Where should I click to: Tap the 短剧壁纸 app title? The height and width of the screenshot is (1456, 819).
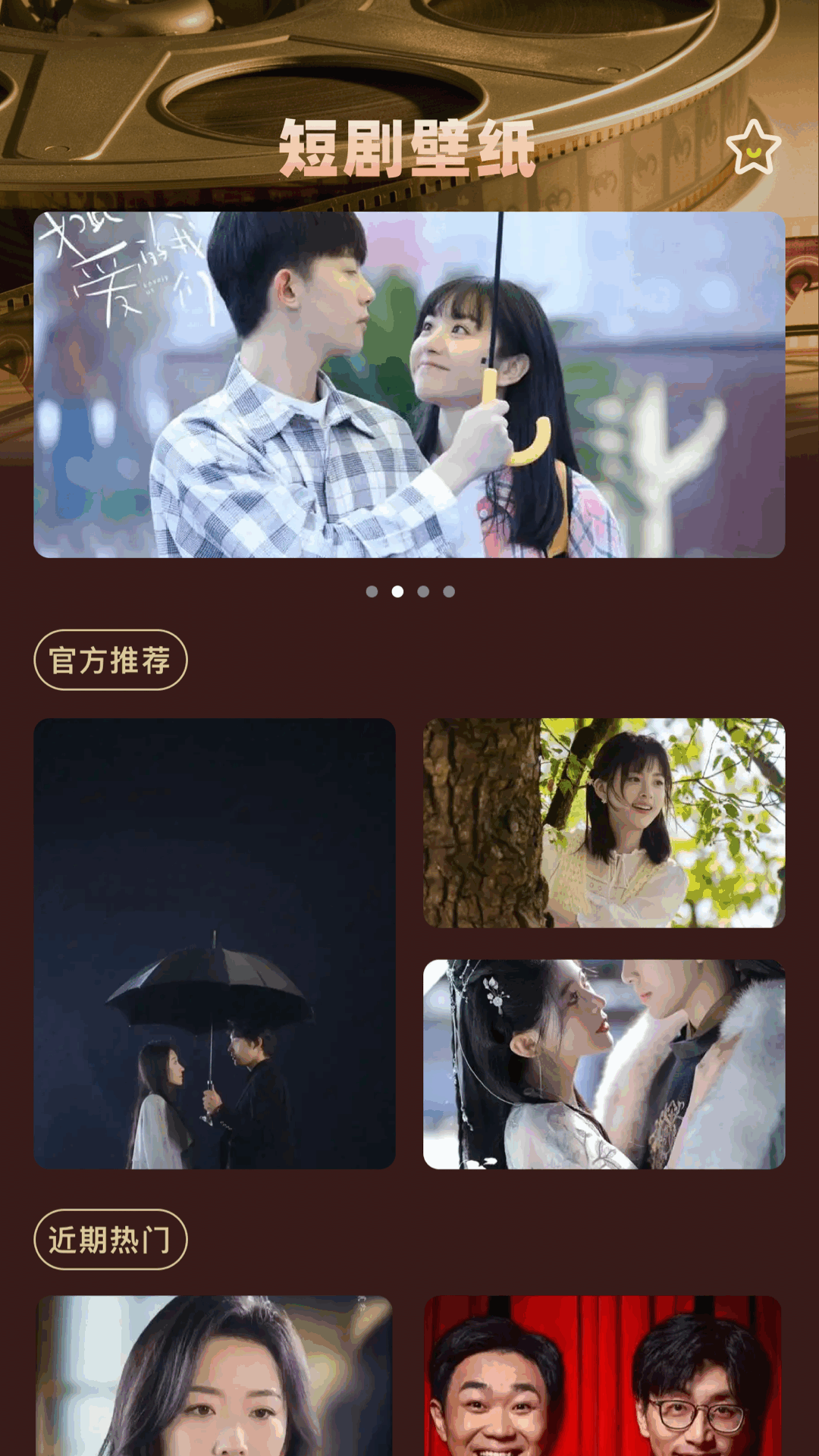pos(409,148)
